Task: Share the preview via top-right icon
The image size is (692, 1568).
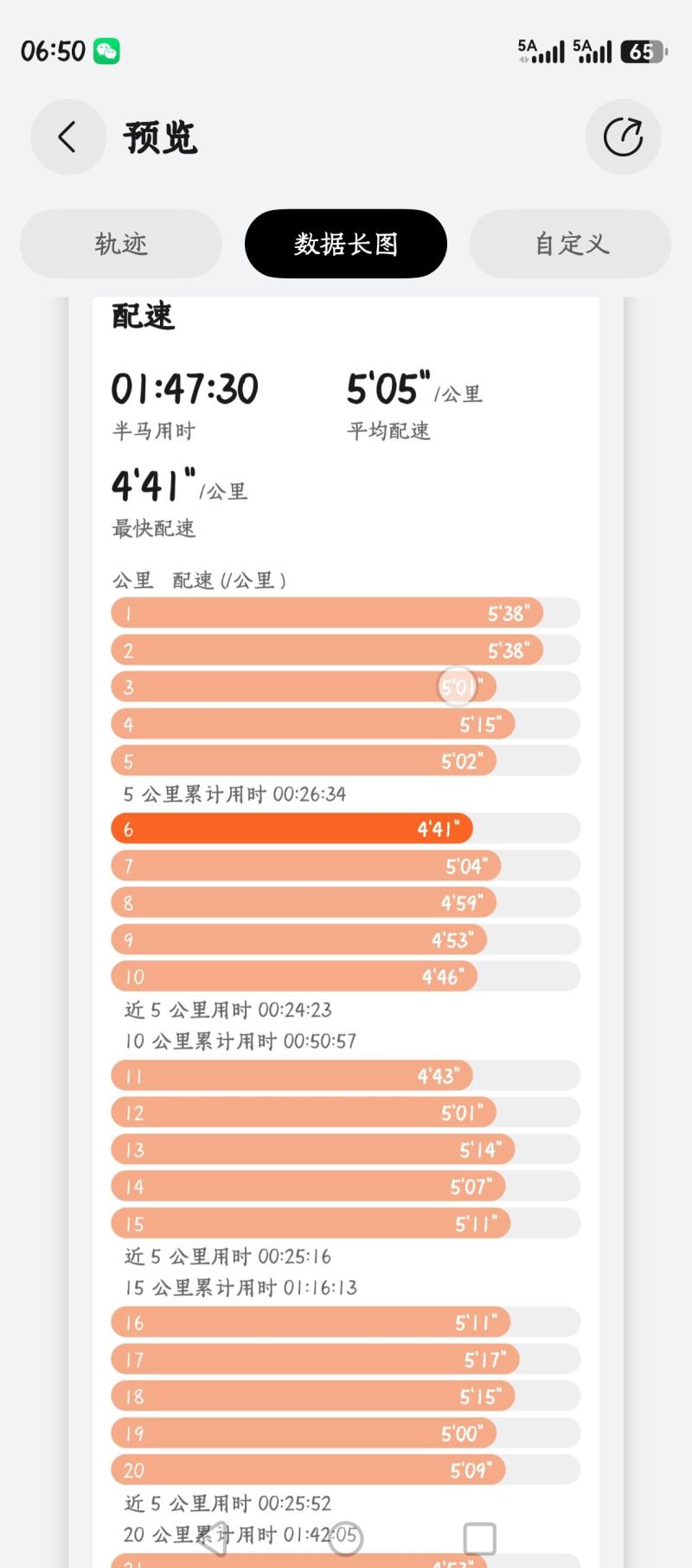Action: click(x=623, y=137)
